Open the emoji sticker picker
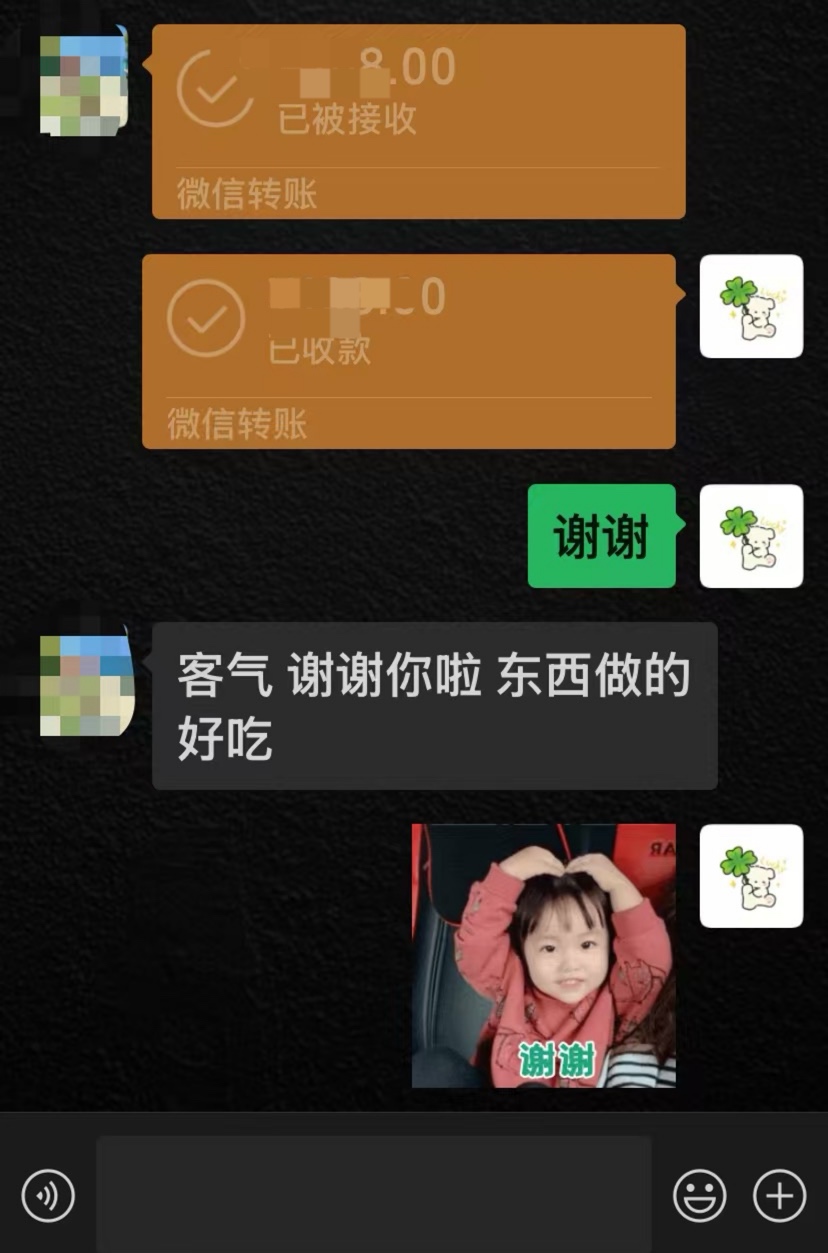 [699, 1195]
